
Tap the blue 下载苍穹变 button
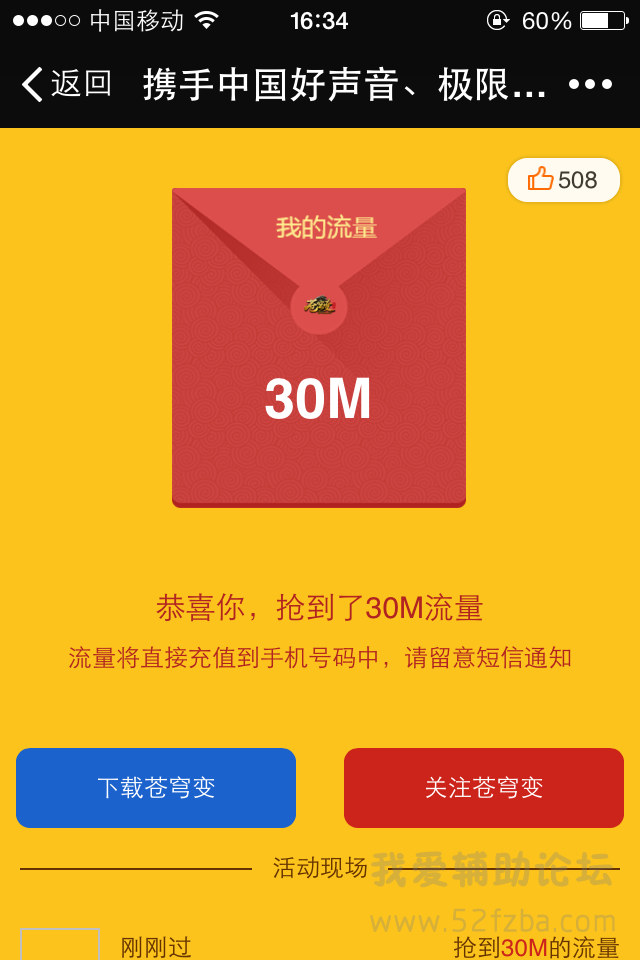click(156, 788)
